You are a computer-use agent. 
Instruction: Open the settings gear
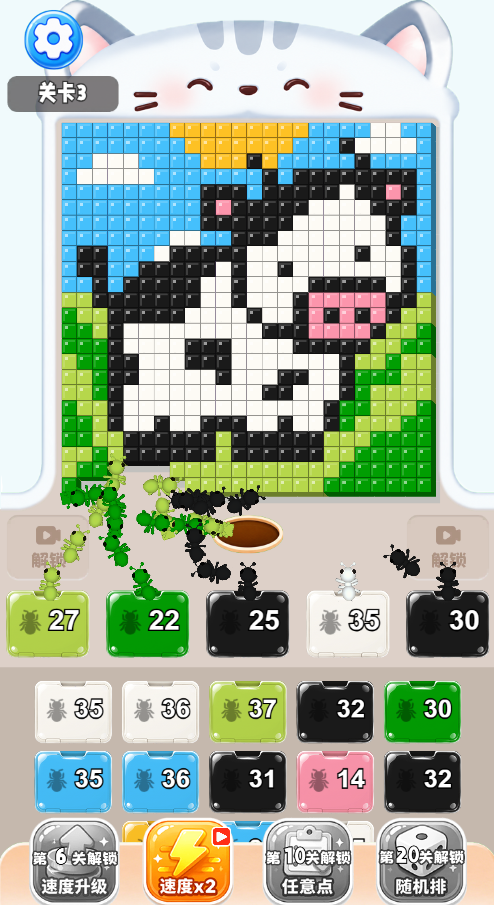pyautogui.click(x=53, y=39)
